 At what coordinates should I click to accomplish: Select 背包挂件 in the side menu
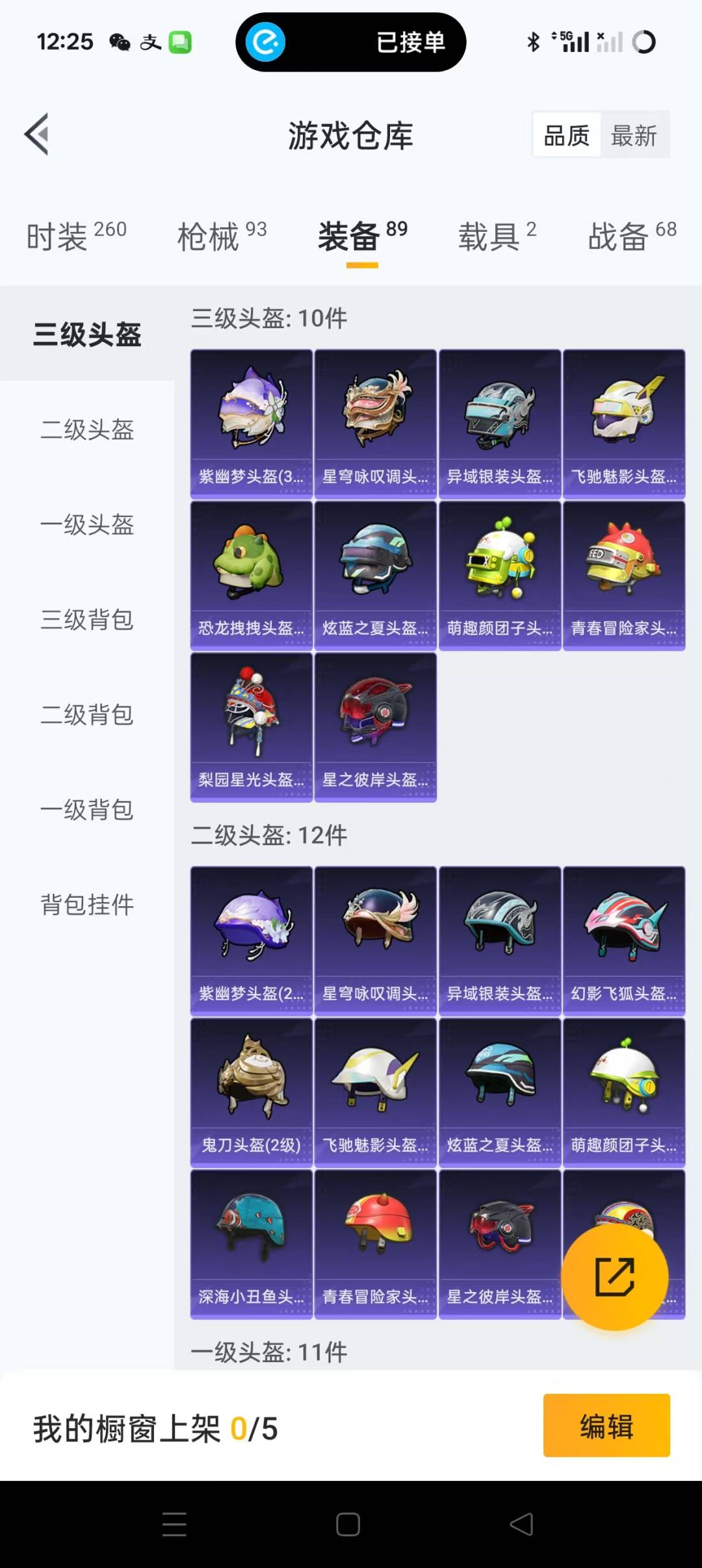pos(87,904)
